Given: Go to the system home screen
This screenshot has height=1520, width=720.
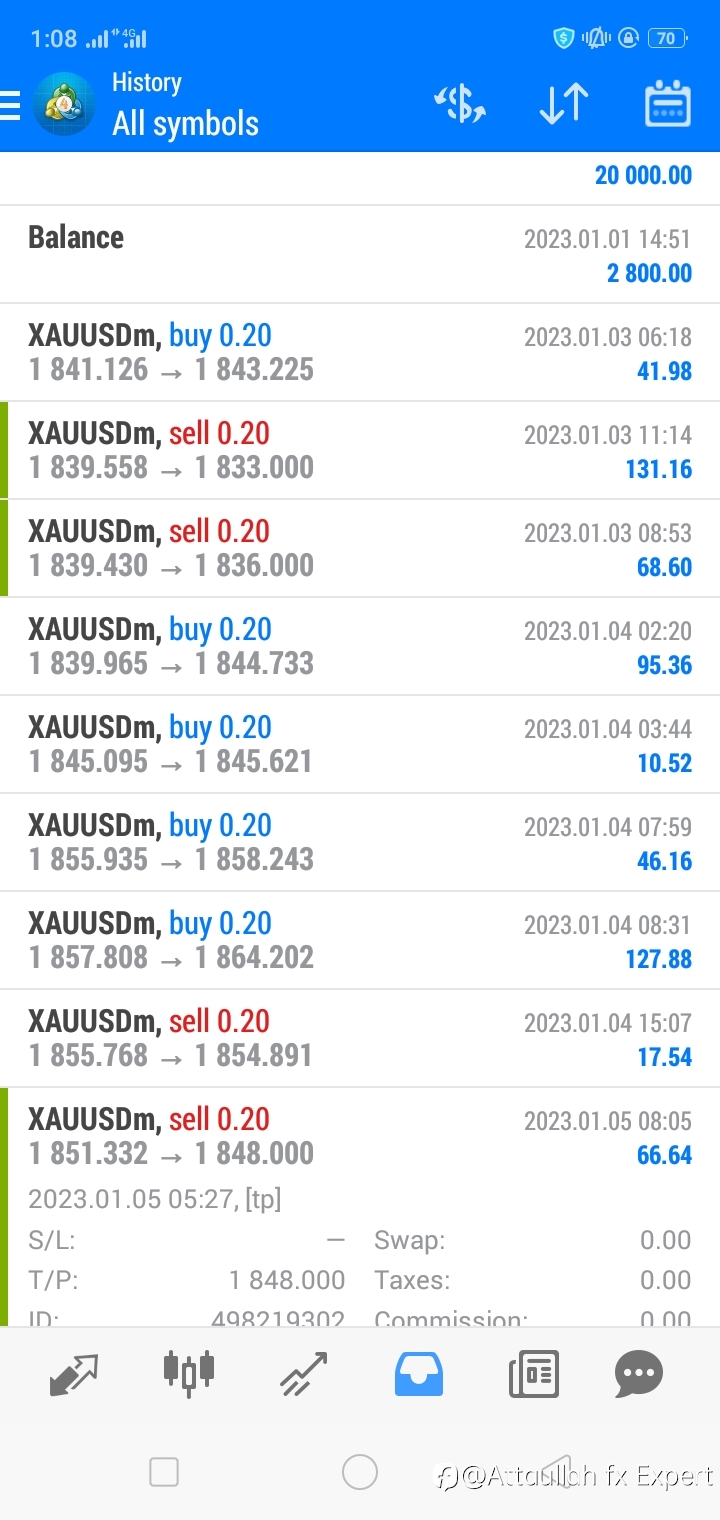Looking at the screenshot, I should [360, 1472].
